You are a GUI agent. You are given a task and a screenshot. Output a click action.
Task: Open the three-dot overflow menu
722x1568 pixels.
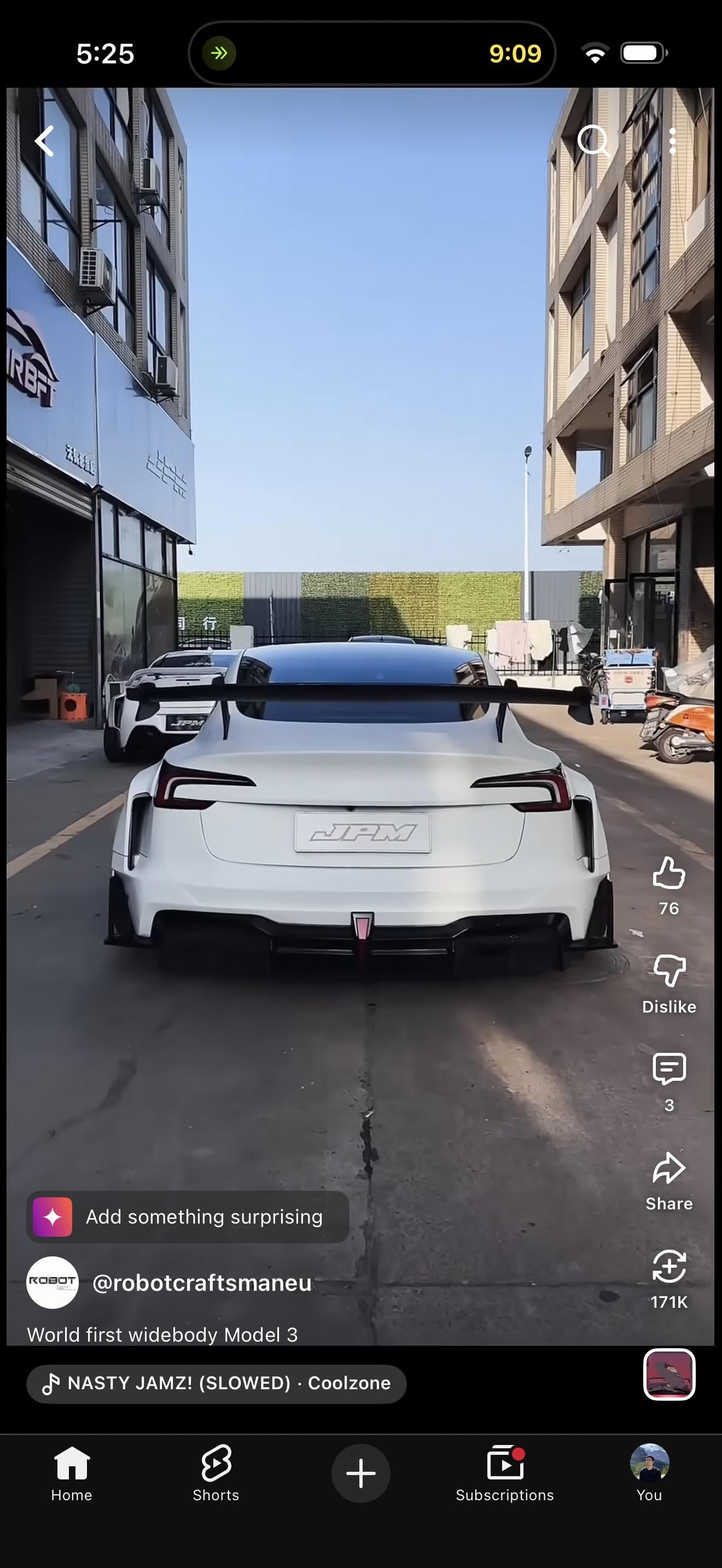pyautogui.click(x=672, y=141)
